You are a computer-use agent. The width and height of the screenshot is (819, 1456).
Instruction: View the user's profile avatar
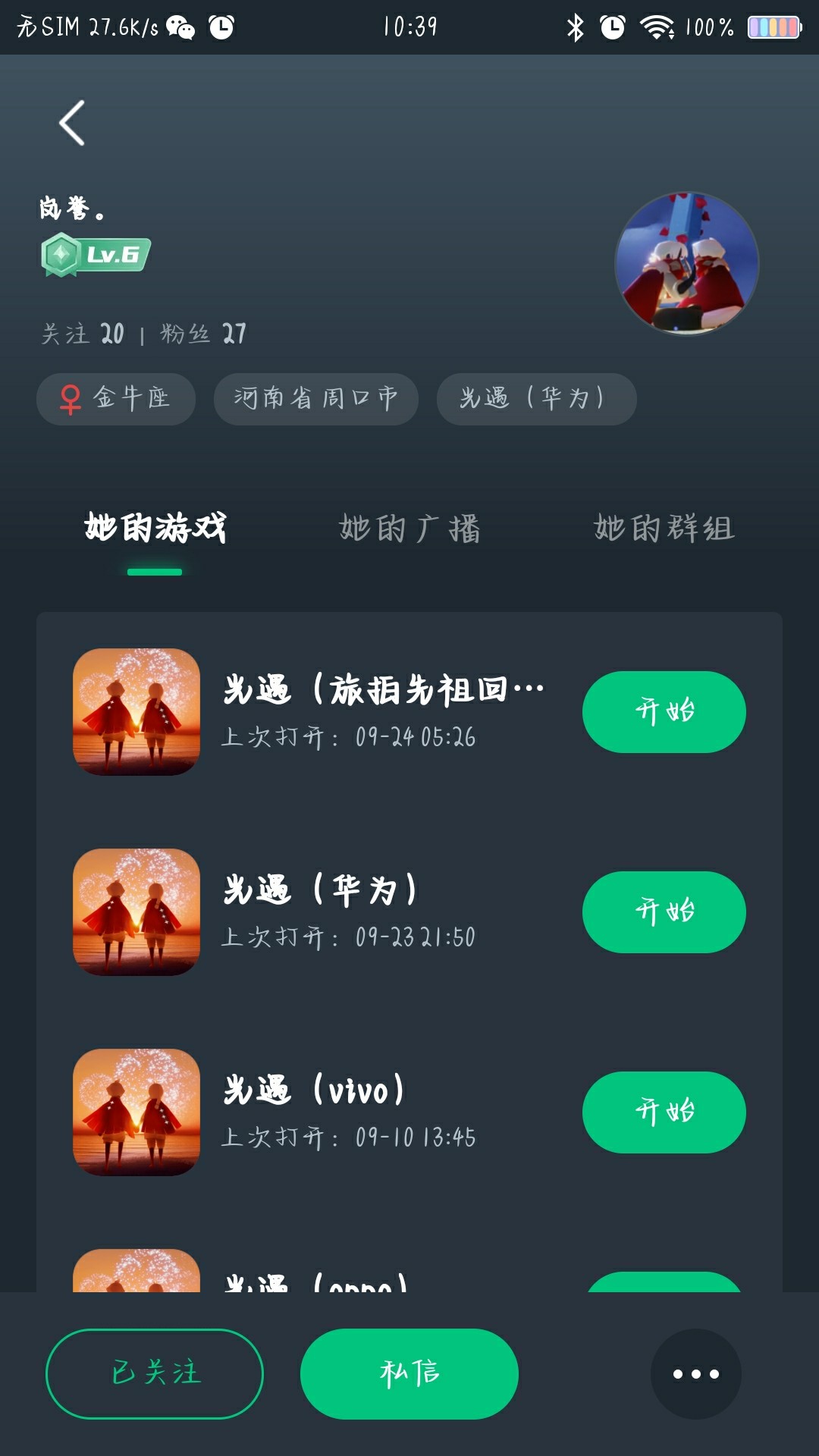[687, 263]
